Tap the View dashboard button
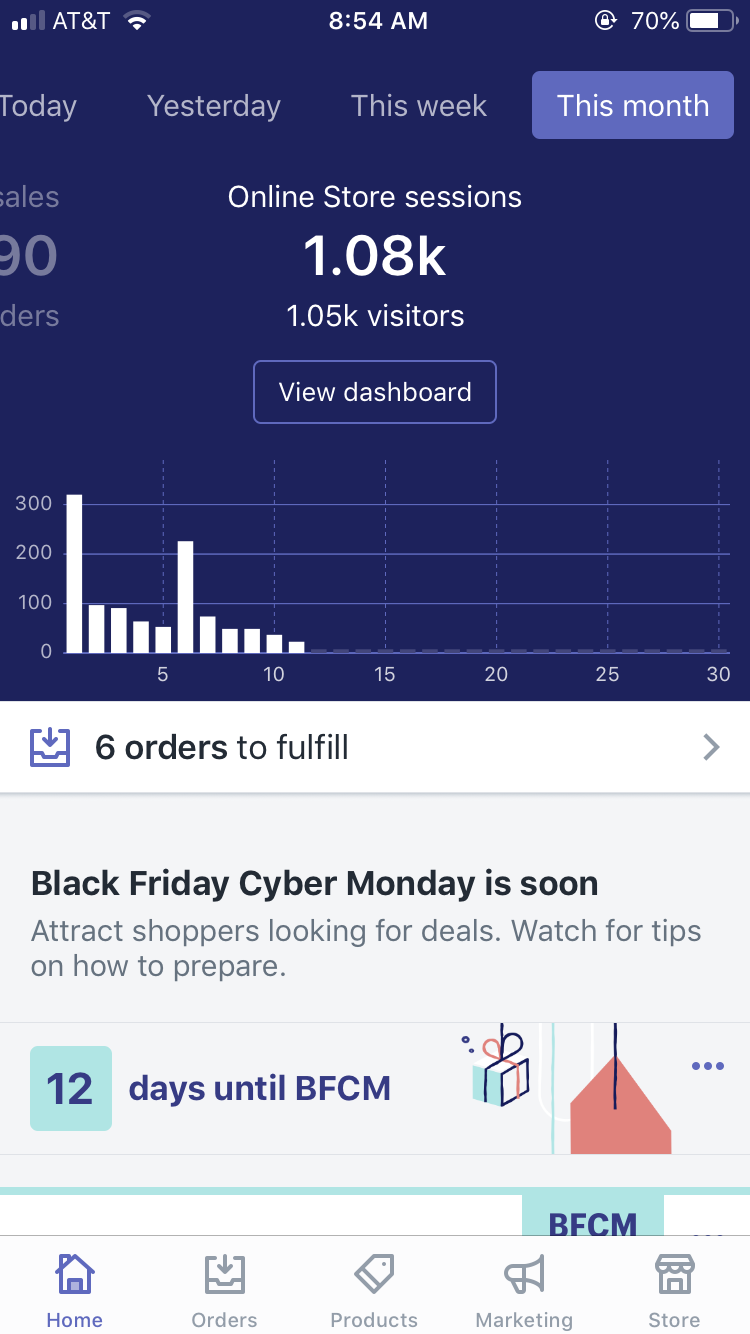 (375, 392)
